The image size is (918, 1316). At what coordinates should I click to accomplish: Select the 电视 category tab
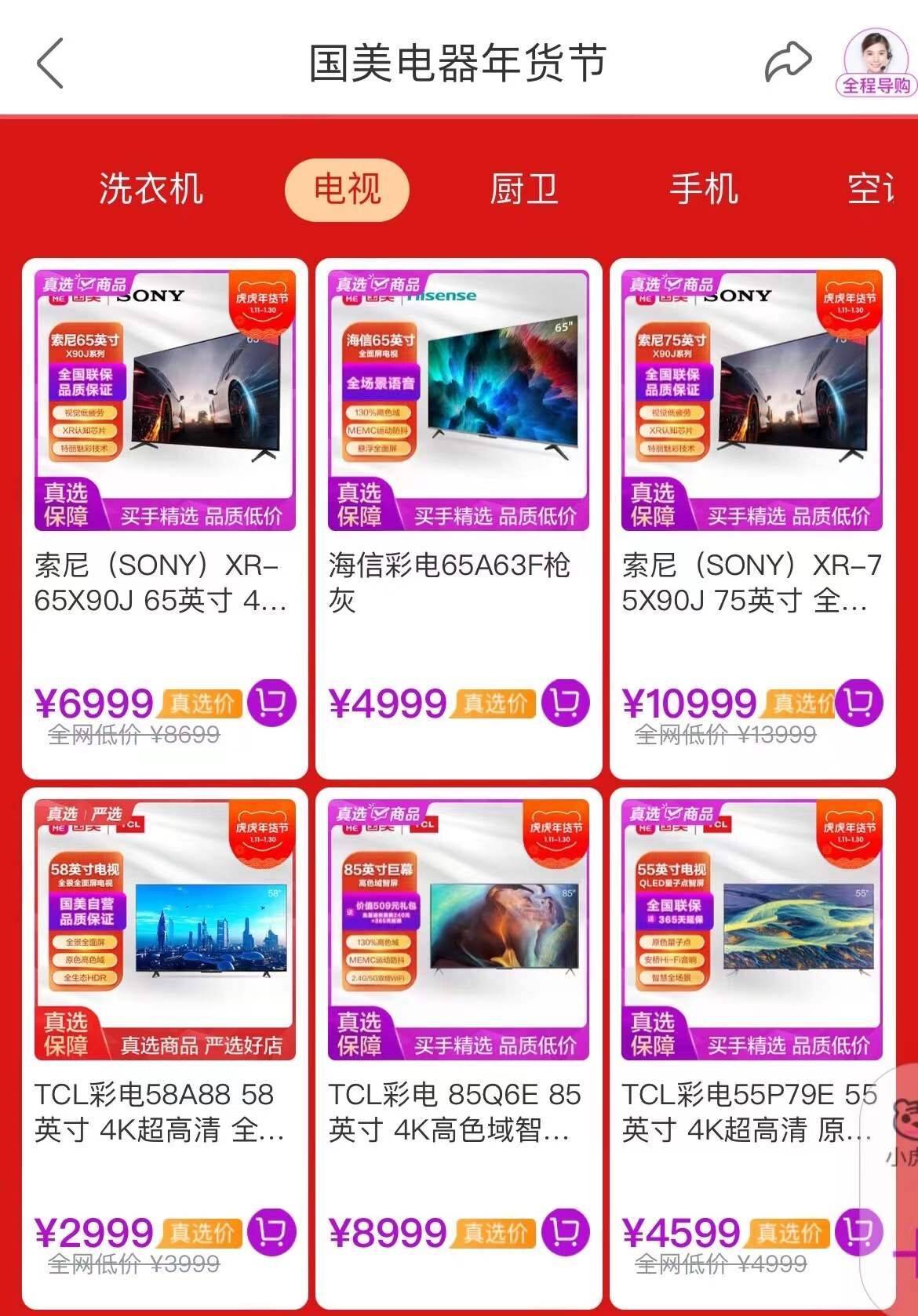347,189
